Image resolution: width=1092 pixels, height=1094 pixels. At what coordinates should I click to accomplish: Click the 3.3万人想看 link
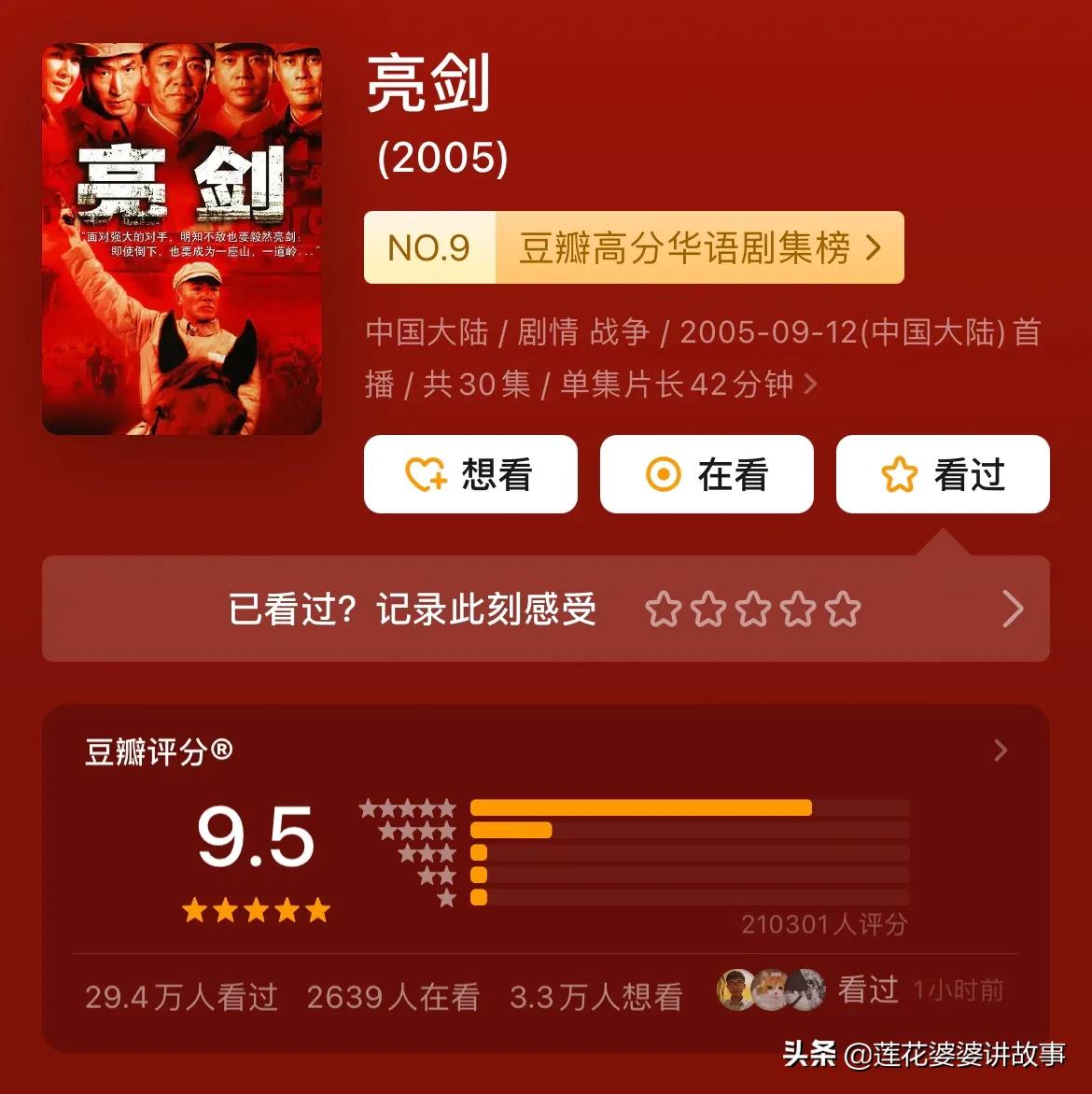click(595, 997)
